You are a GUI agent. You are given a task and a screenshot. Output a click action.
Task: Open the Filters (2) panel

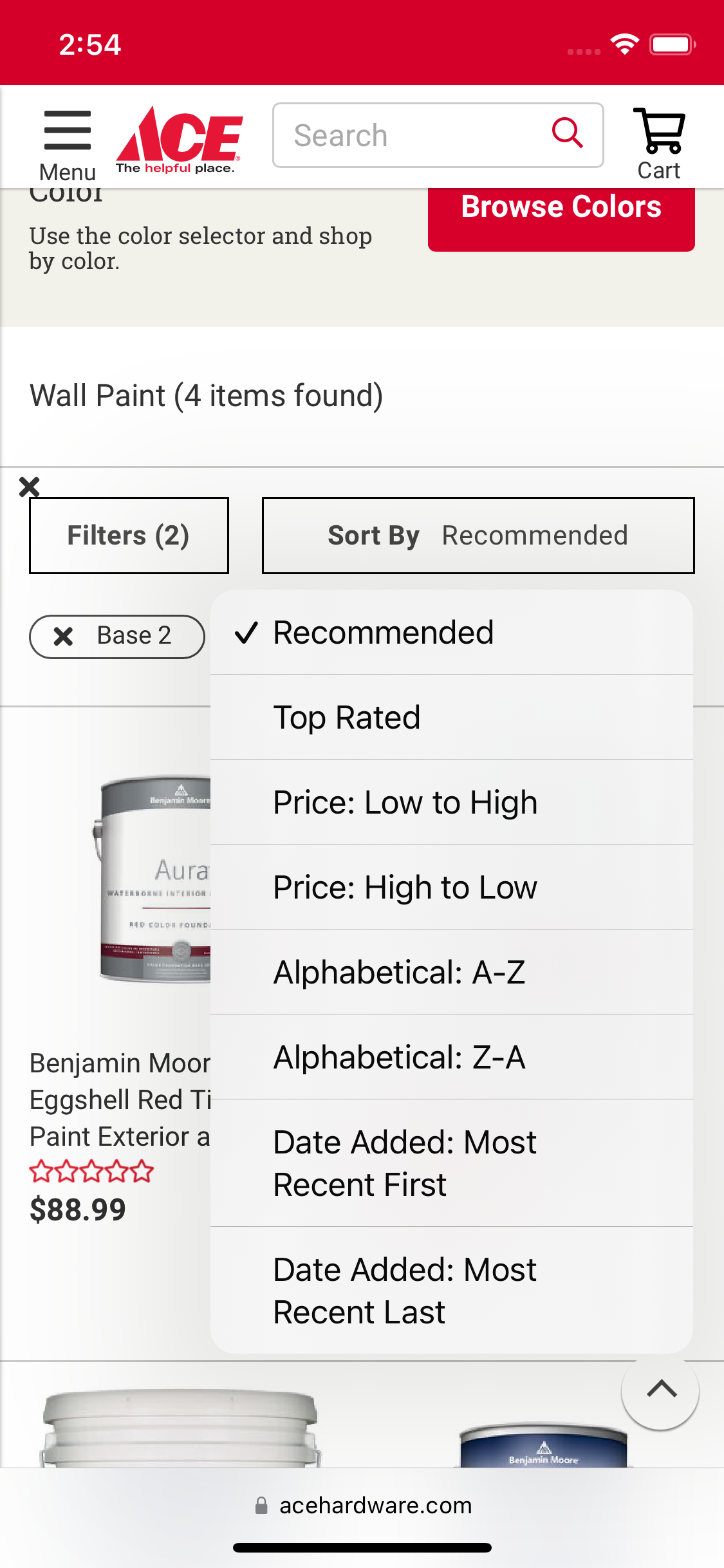tap(128, 535)
